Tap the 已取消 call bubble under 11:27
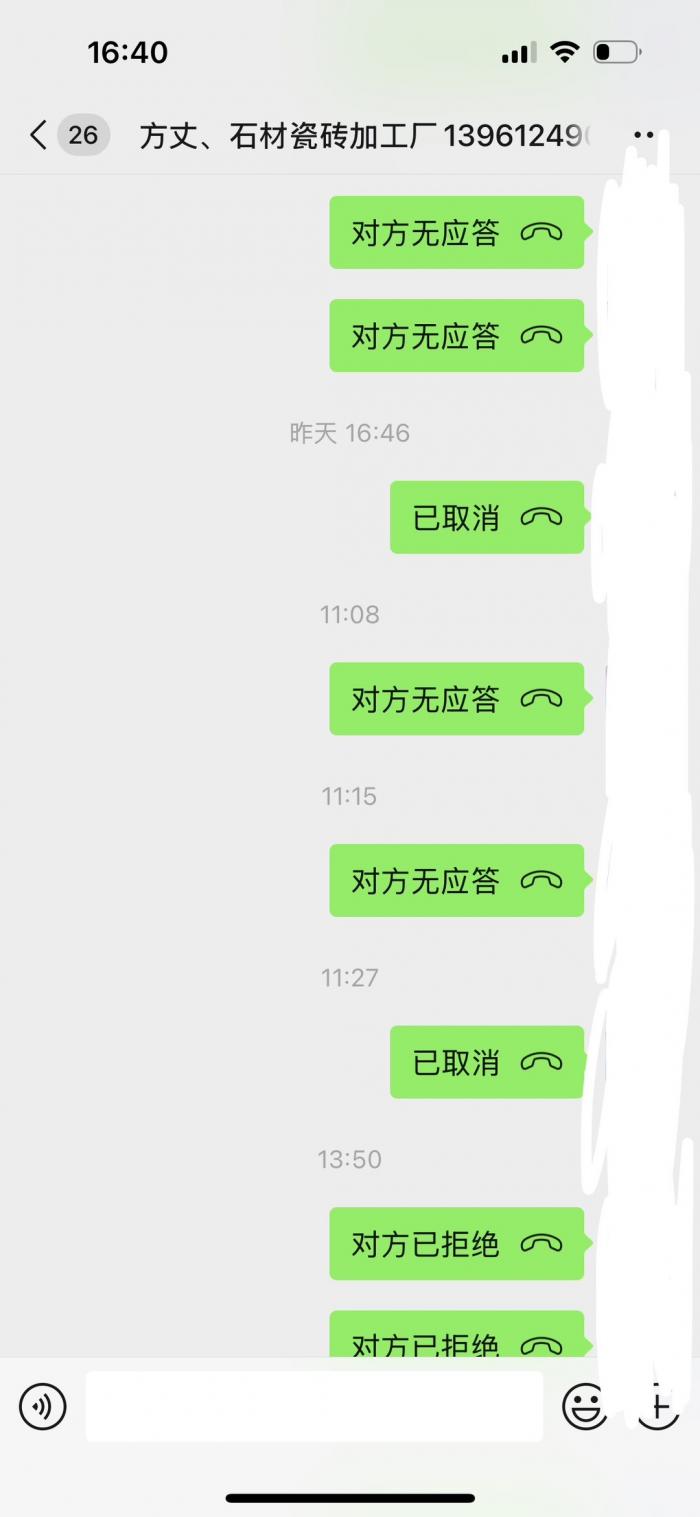Viewport: 700px width, 1517px height. 487,1062
